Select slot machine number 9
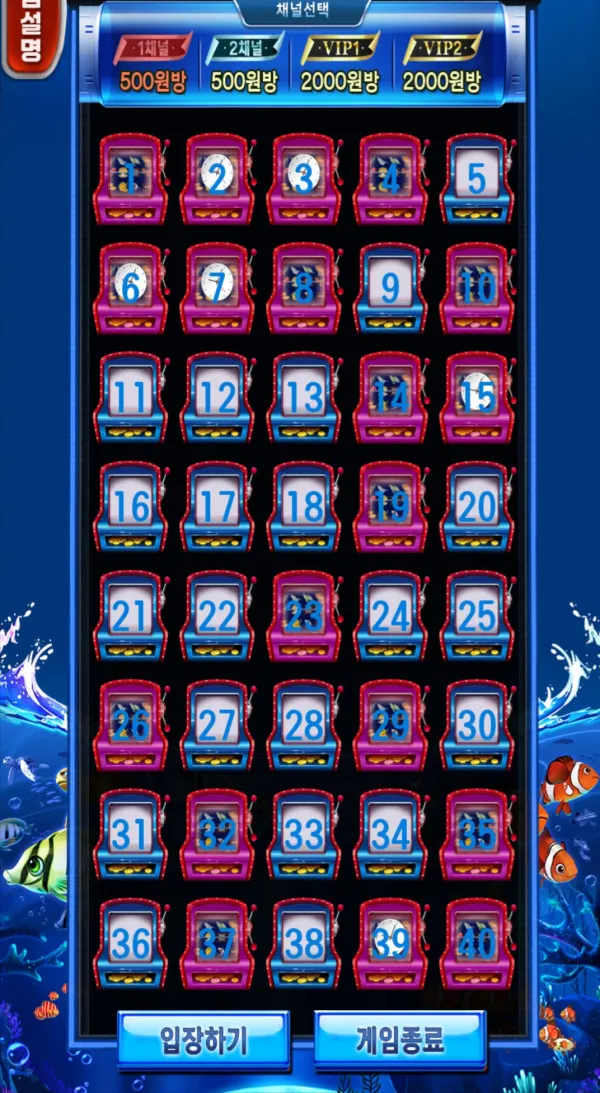600x1093 pixels. coord(390,289)
